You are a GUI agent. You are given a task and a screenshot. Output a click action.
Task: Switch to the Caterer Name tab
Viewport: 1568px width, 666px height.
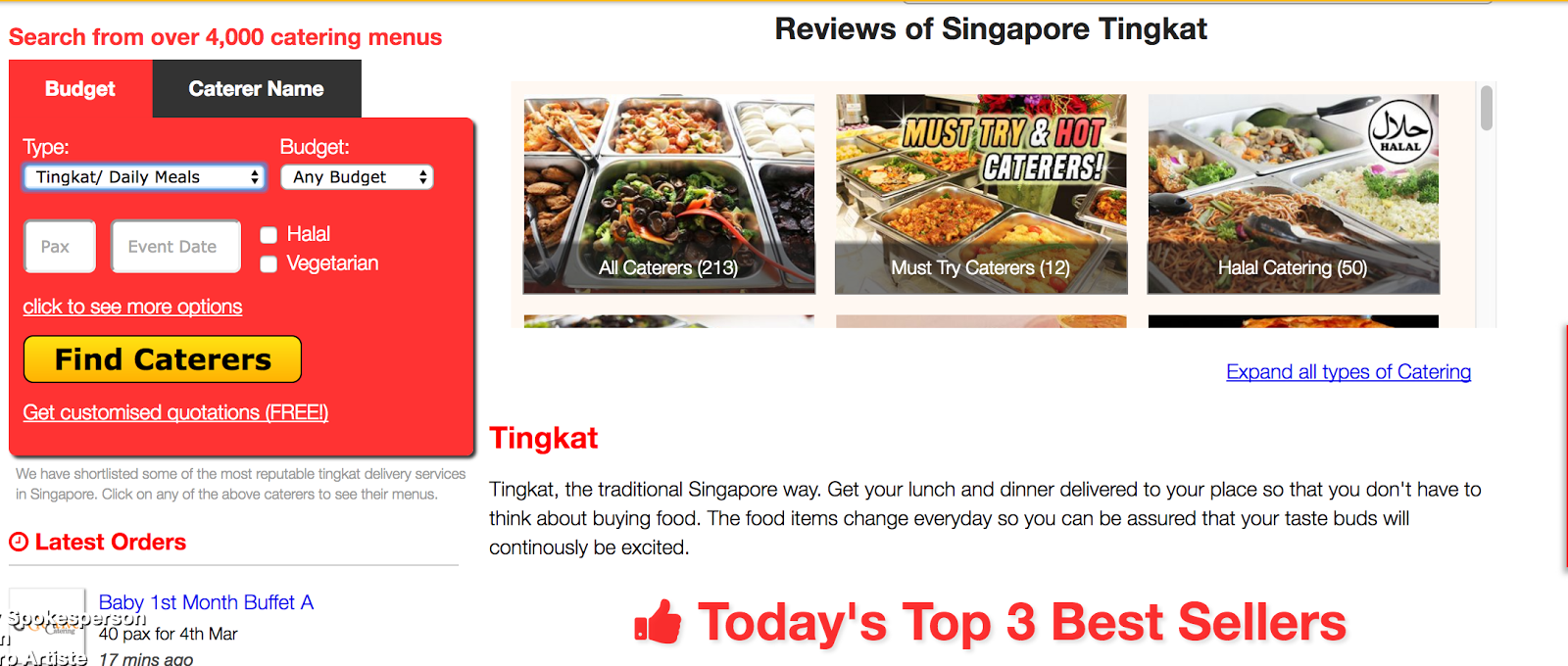coord(256,89)
